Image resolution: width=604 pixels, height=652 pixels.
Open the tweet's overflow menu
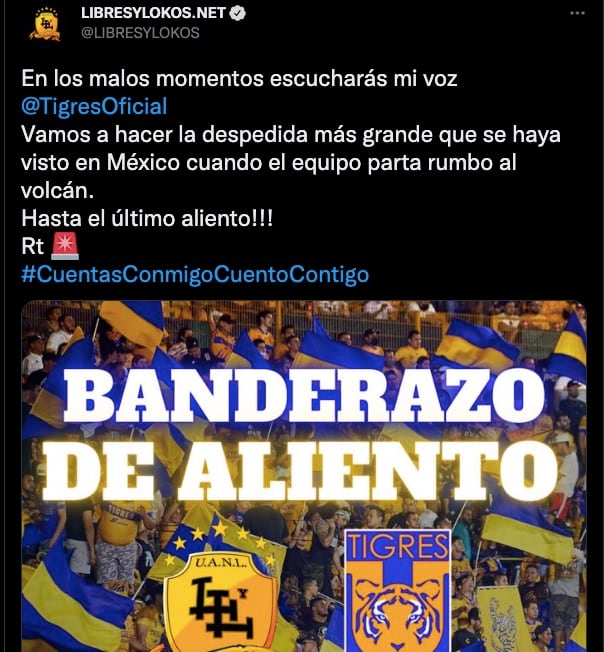tap(577, 14)
